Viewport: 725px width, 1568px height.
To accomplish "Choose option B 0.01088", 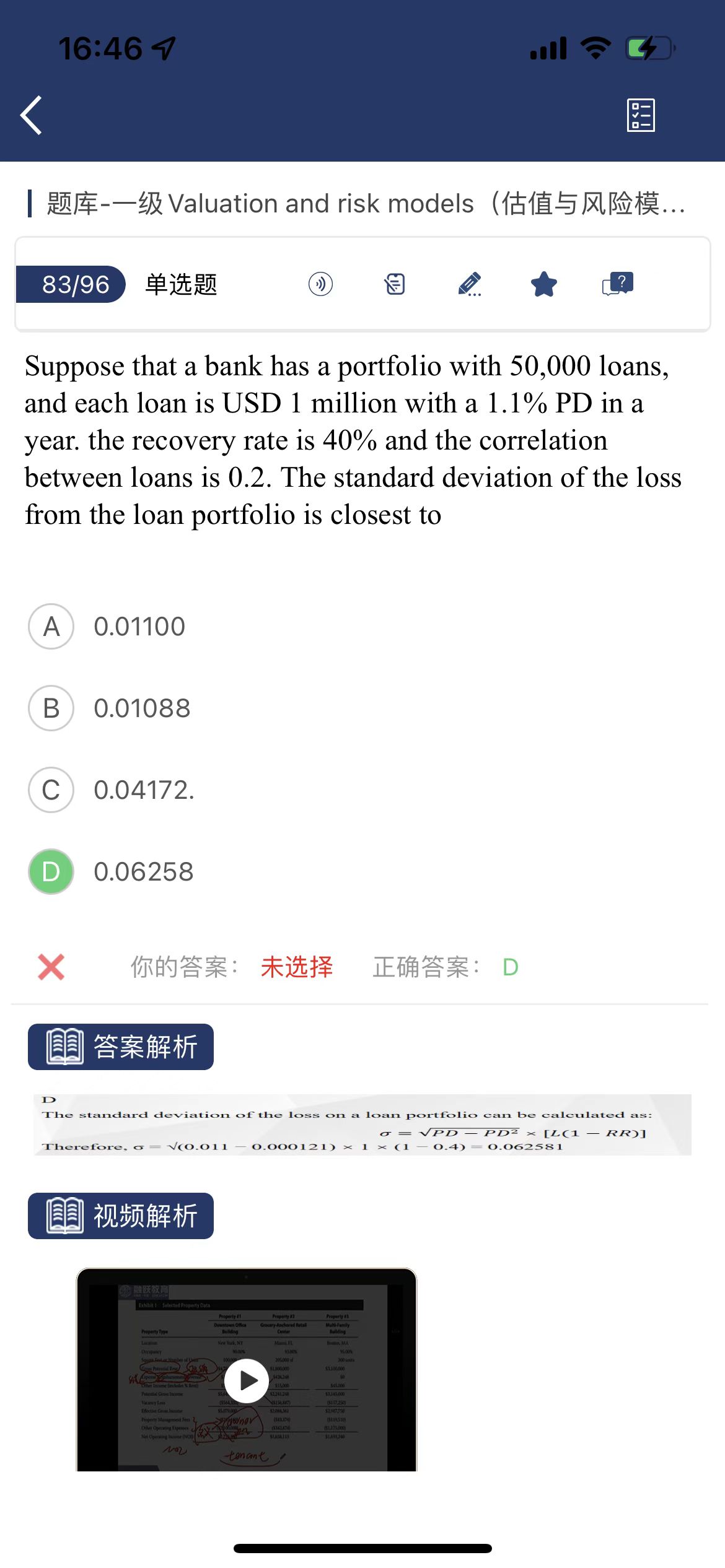I will 51,708.
